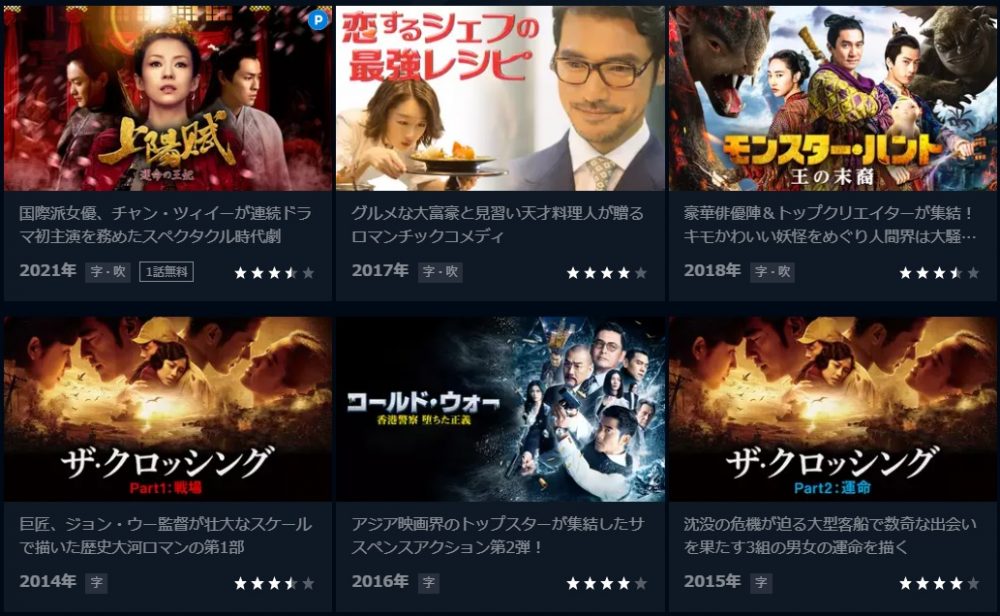Open コールド・ウォー 香港警察 card
The width and height of the screenshot is (1000, 616).
pos(500,410)
